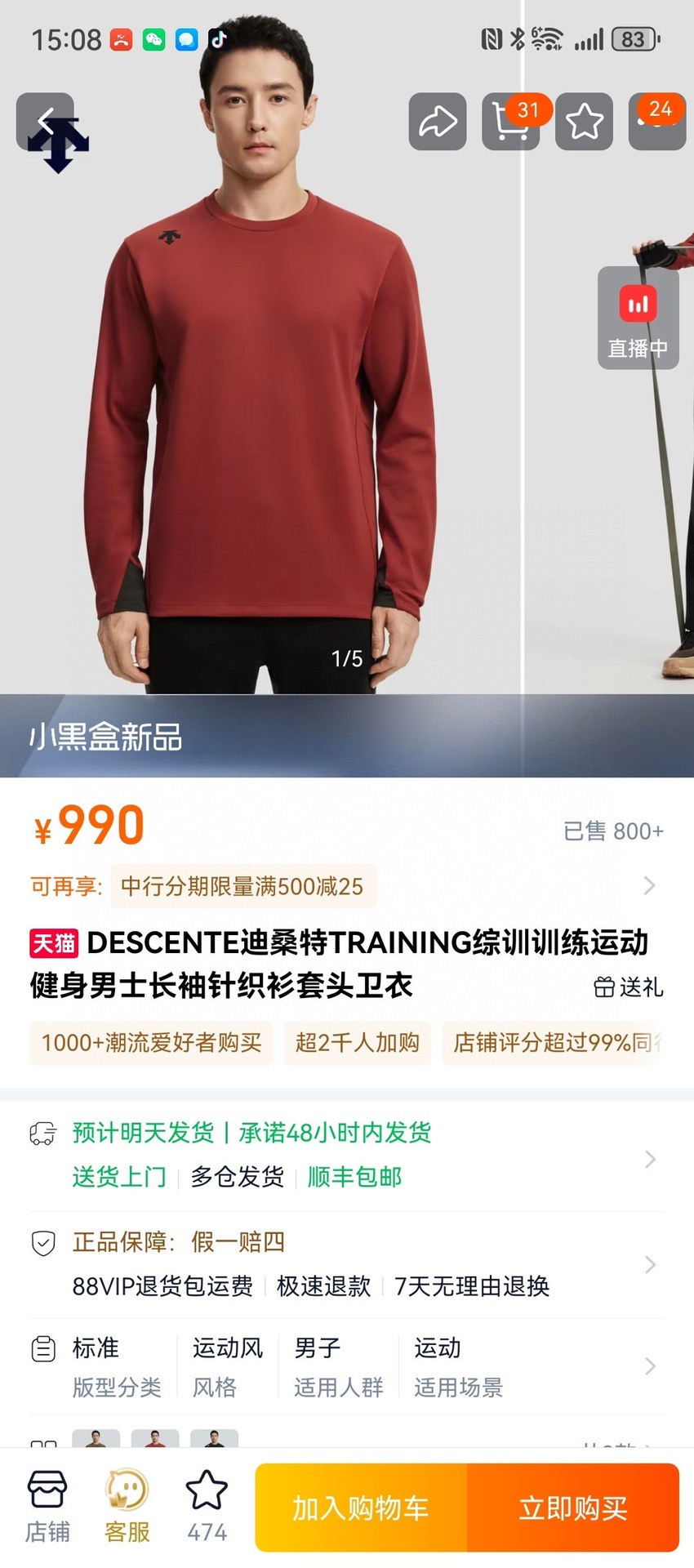Tap 加入购物车 to add to cart
This screenshot has width=694, height=1568.
click(361, 1508)
